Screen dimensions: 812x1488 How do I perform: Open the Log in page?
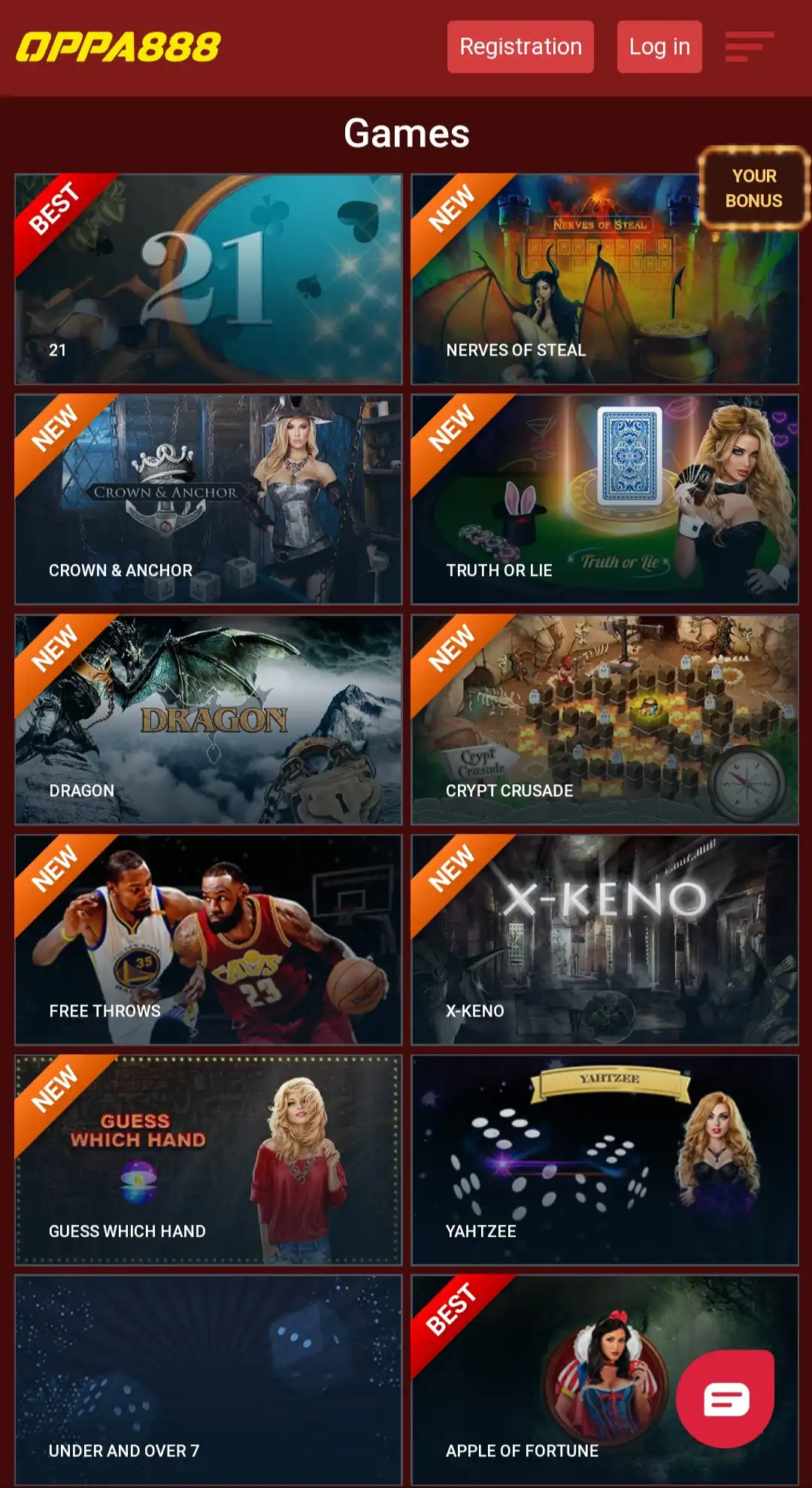click(659, 47)
